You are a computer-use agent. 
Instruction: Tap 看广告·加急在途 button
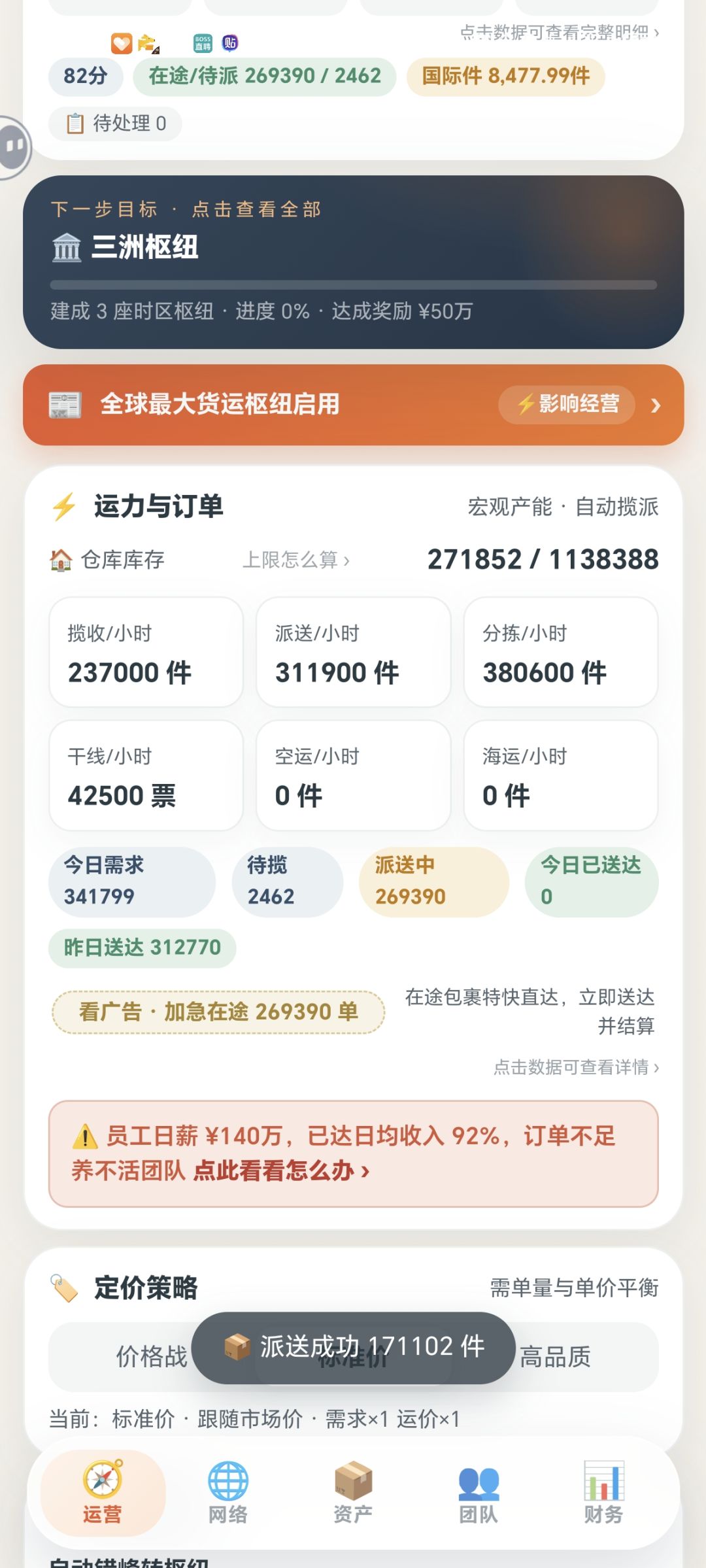[x=218, y=1012]
